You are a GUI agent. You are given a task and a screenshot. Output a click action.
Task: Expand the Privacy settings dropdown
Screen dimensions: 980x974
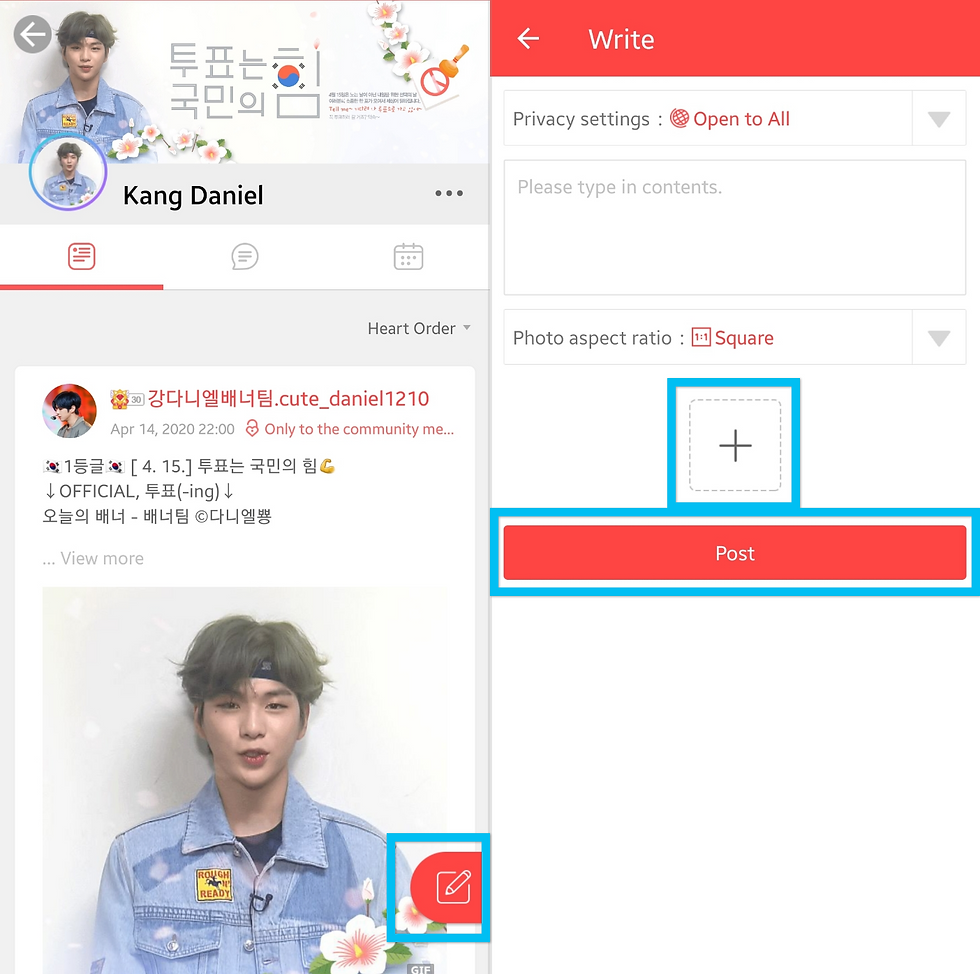(x=938, y=119)
